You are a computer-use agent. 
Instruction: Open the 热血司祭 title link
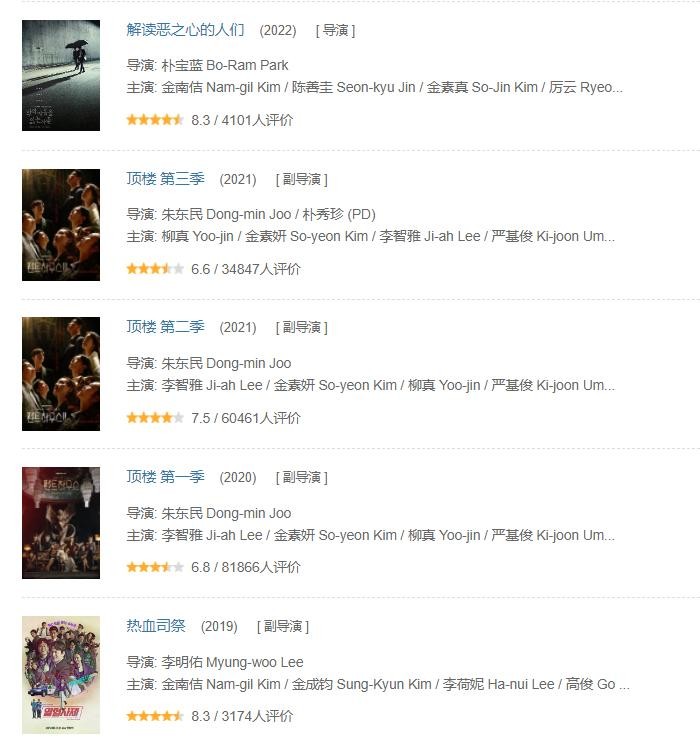pyautogui.click(x=156, y=626)
